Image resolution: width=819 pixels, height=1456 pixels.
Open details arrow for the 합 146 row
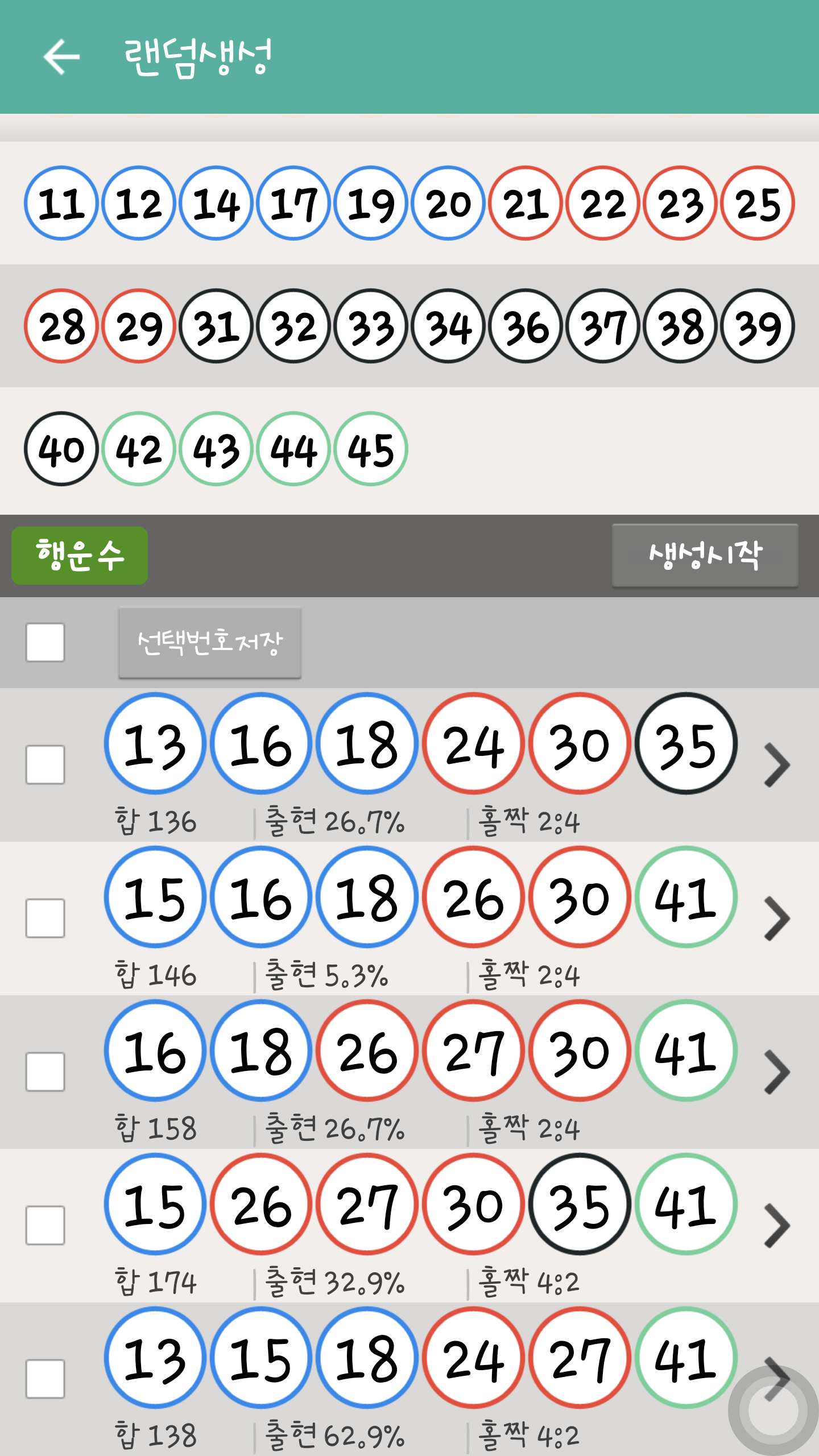[777, 919]
